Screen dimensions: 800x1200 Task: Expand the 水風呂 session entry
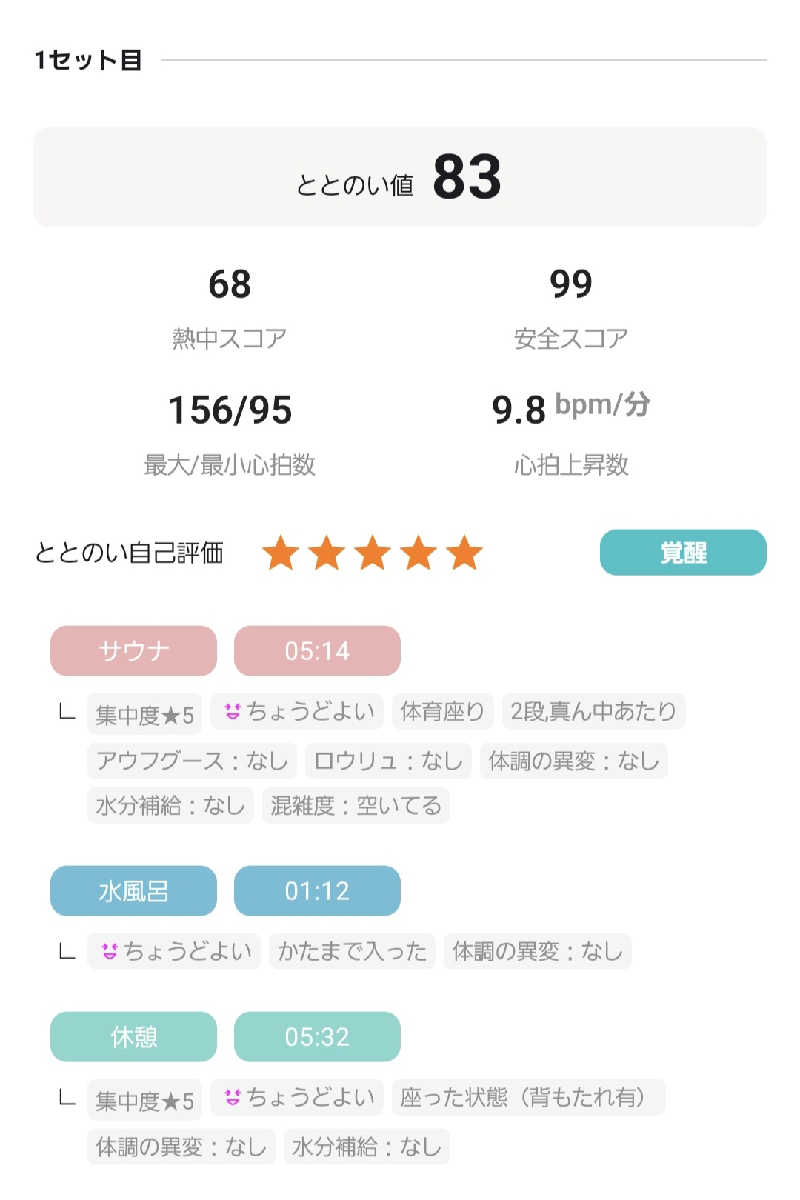(133, 890)
